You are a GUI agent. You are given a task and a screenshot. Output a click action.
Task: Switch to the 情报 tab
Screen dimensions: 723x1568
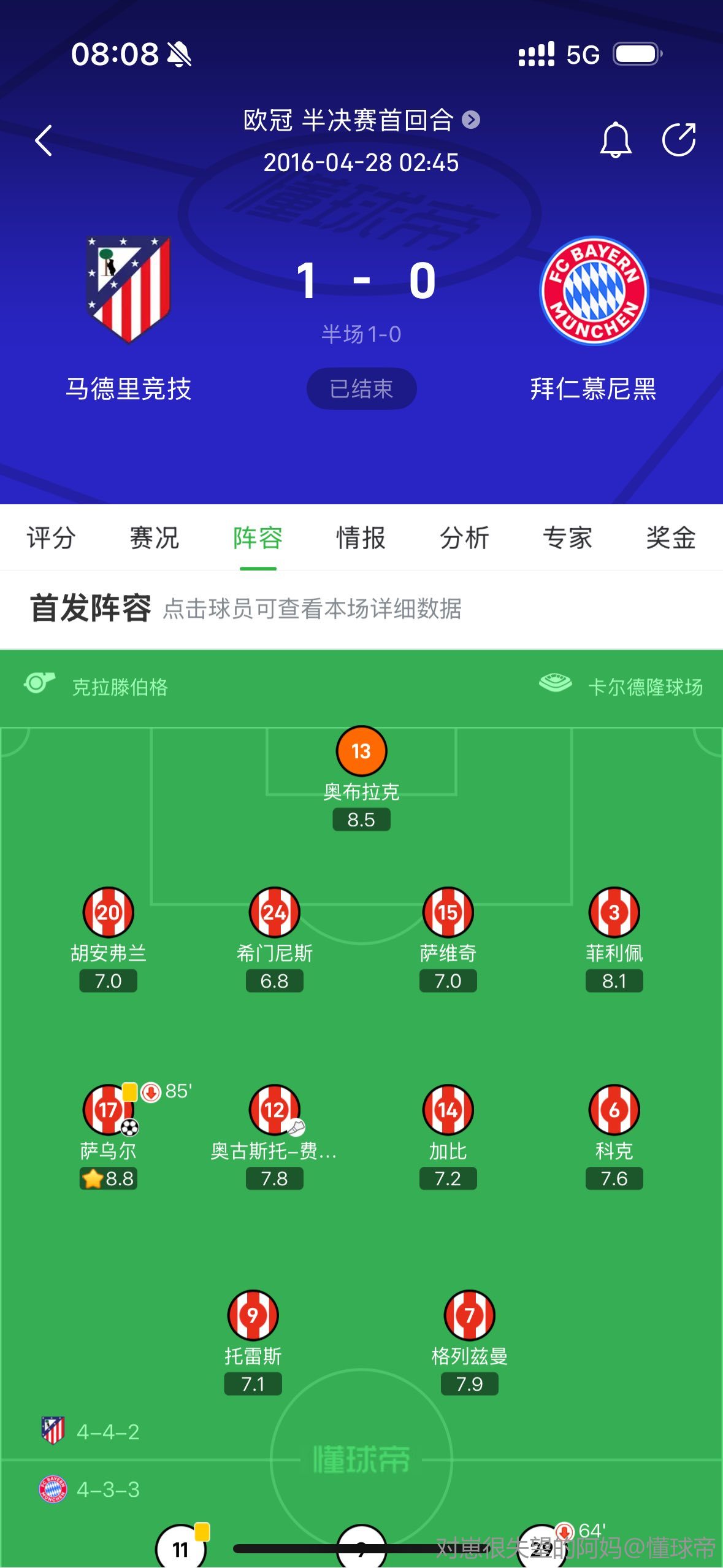click(361, 538)
